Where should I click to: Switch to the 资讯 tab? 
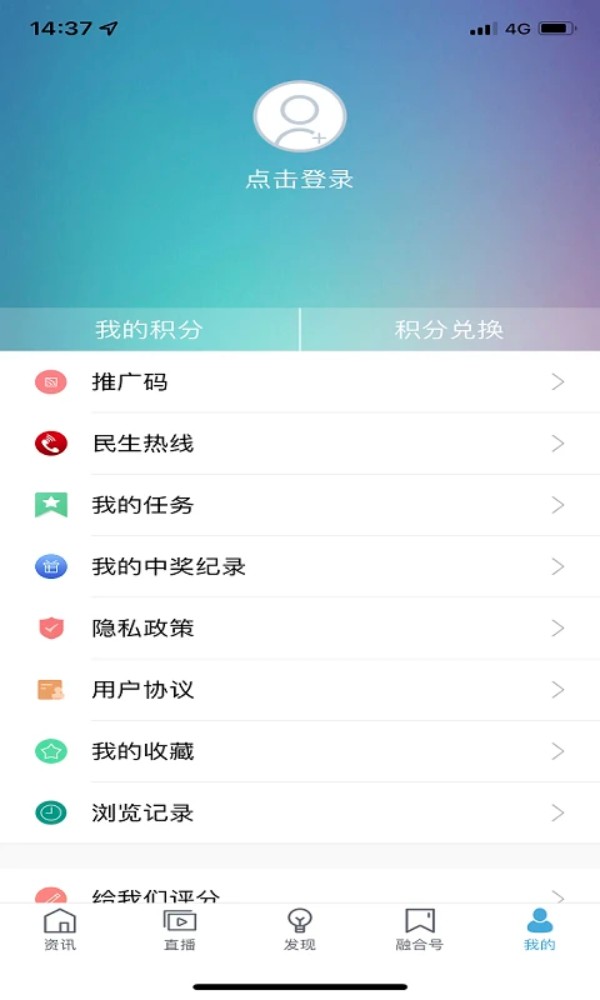tap(60, 930)
